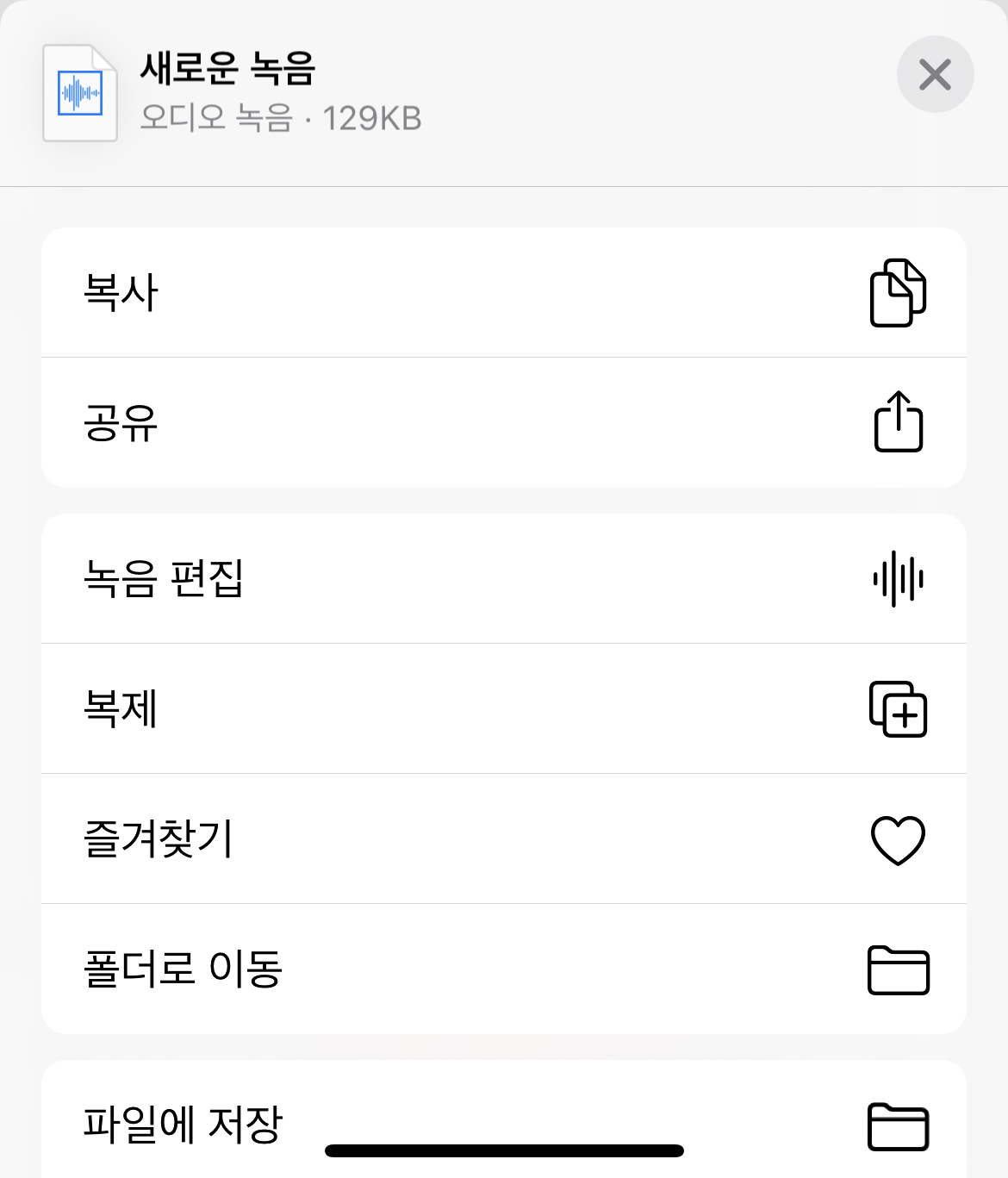Select 폴더로 이동 to move to folder
1008x1178 pixels.
click(x=504, y=969)
